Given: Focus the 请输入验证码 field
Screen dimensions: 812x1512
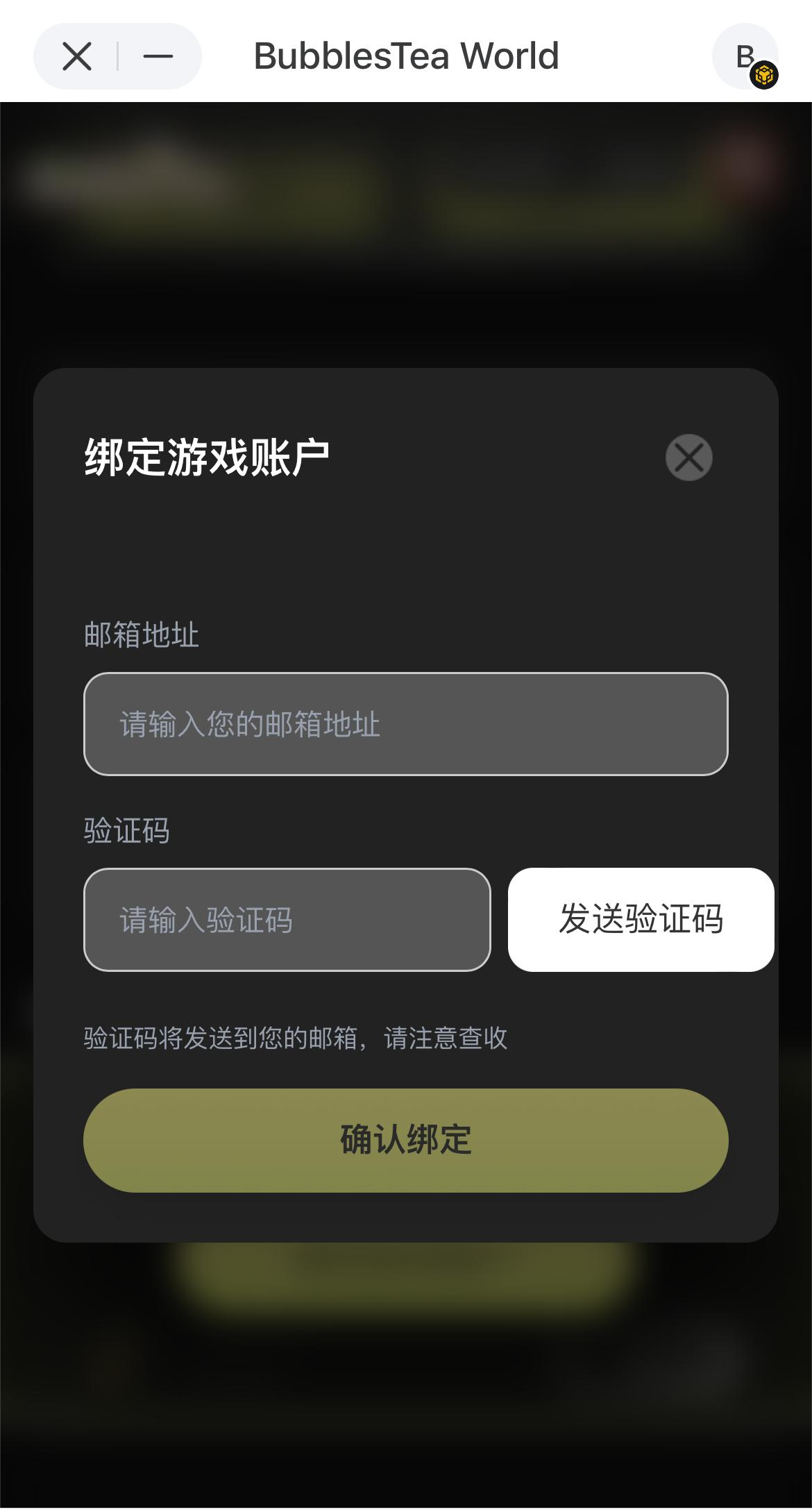Looking at the screenshot, I should coord(287,920).
